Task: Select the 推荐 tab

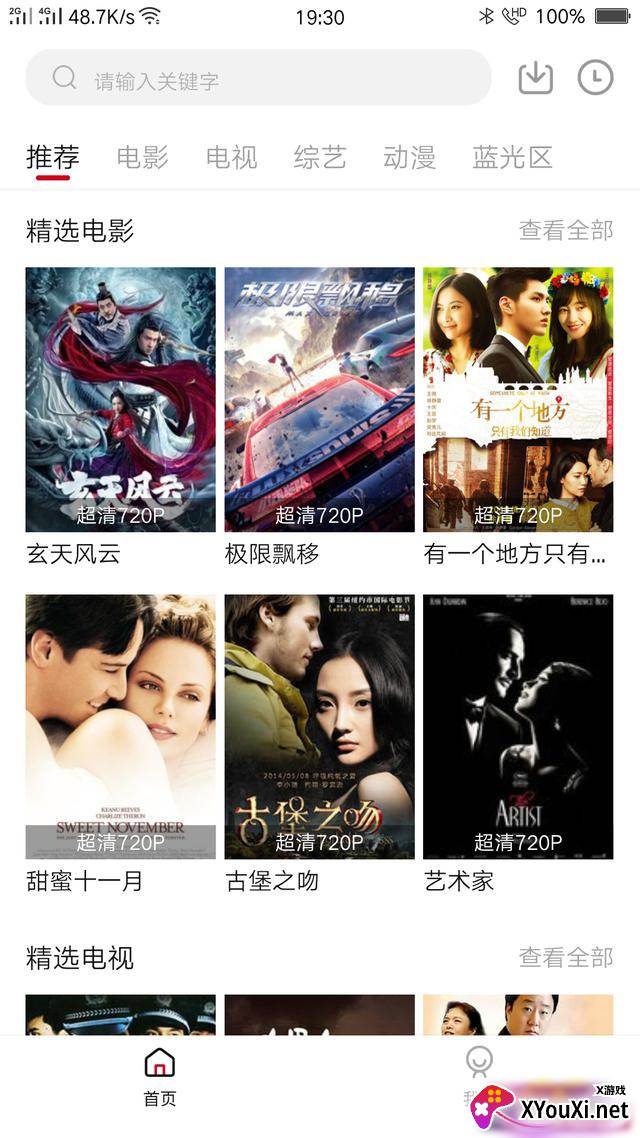Action: [x=53, y=157]
